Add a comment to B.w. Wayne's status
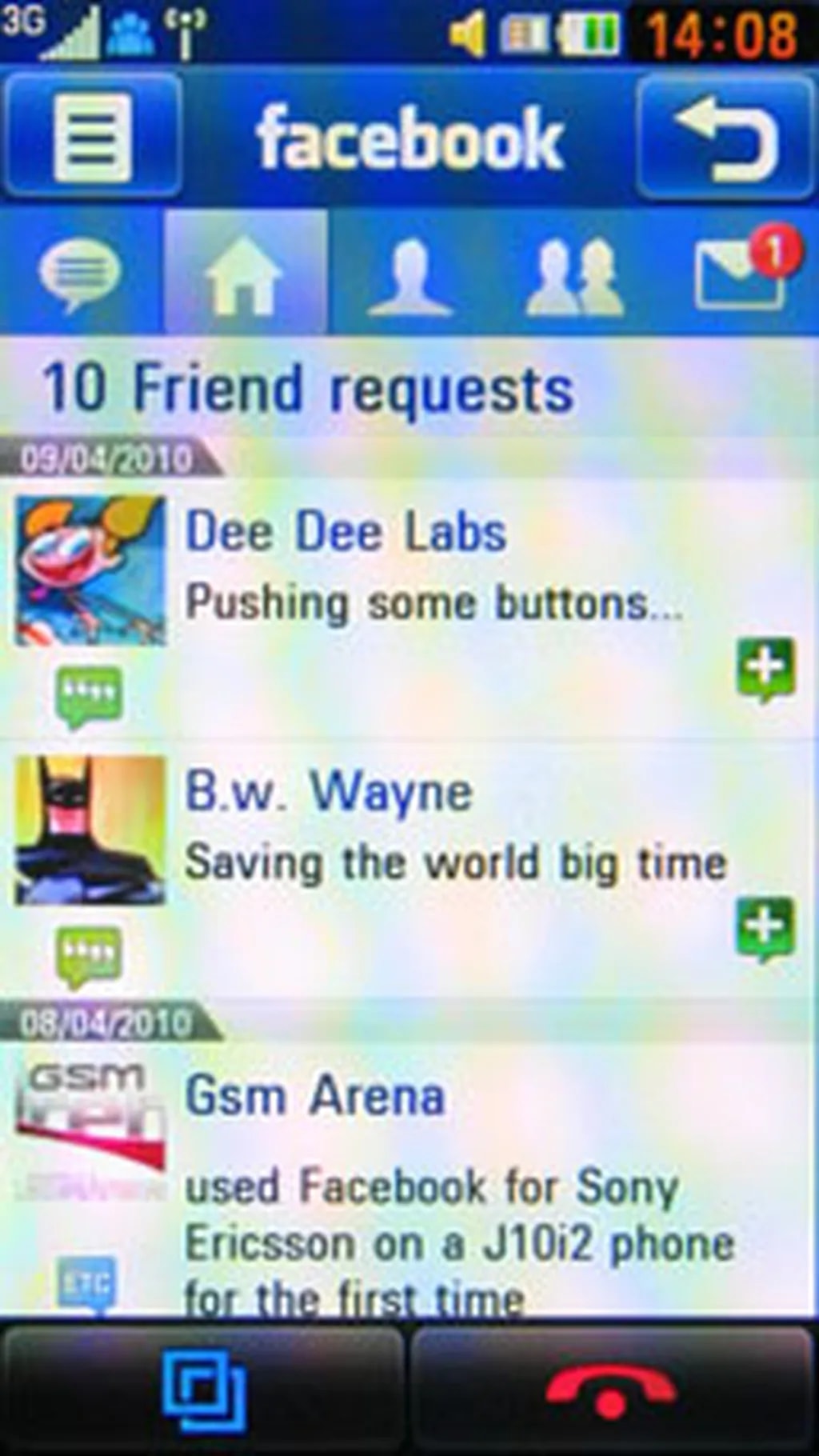The height and width of the screenshot is (1456, 819). (x=765, y=929)
